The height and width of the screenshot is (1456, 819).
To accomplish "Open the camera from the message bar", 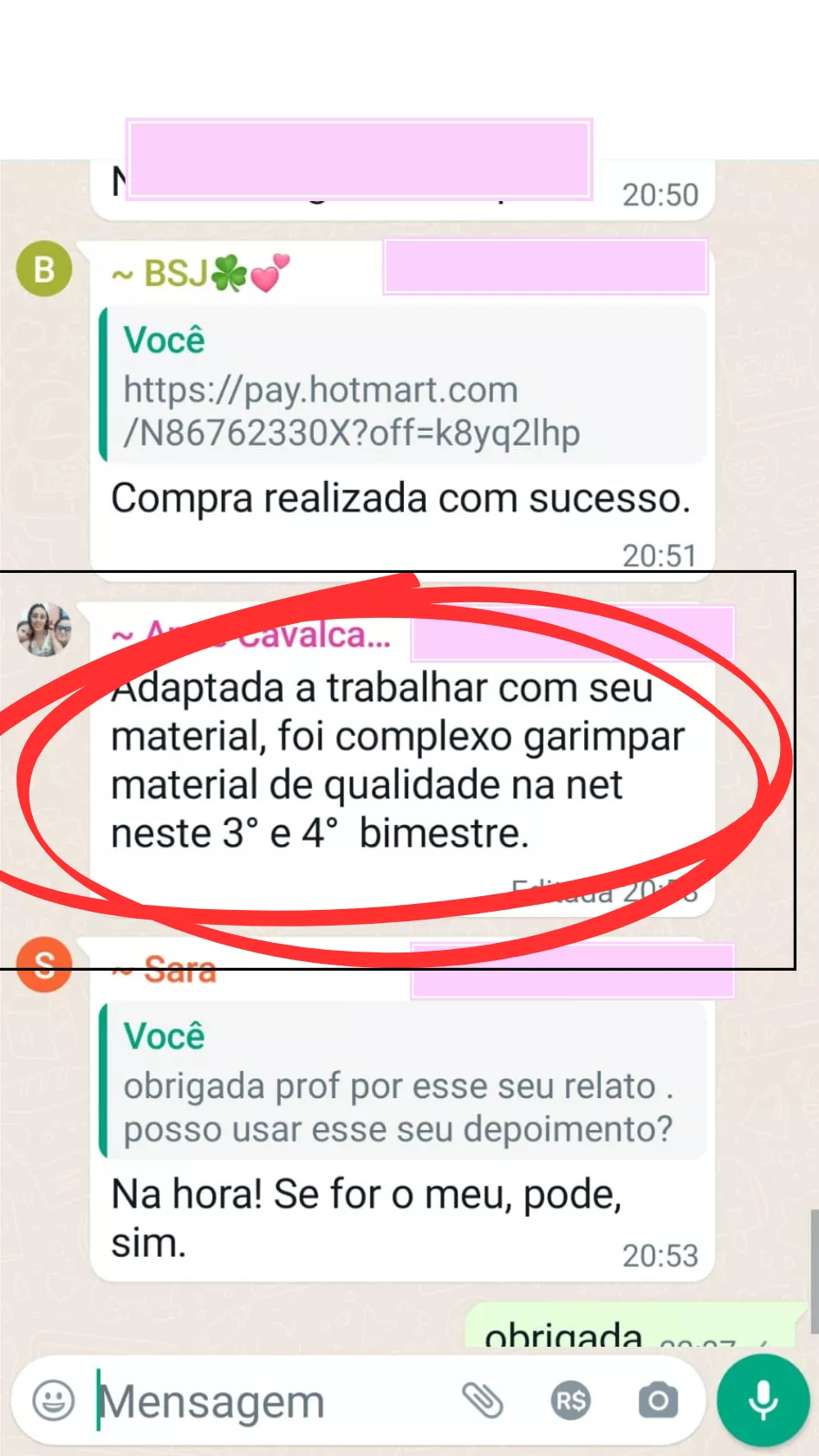I will [658, 1401].
